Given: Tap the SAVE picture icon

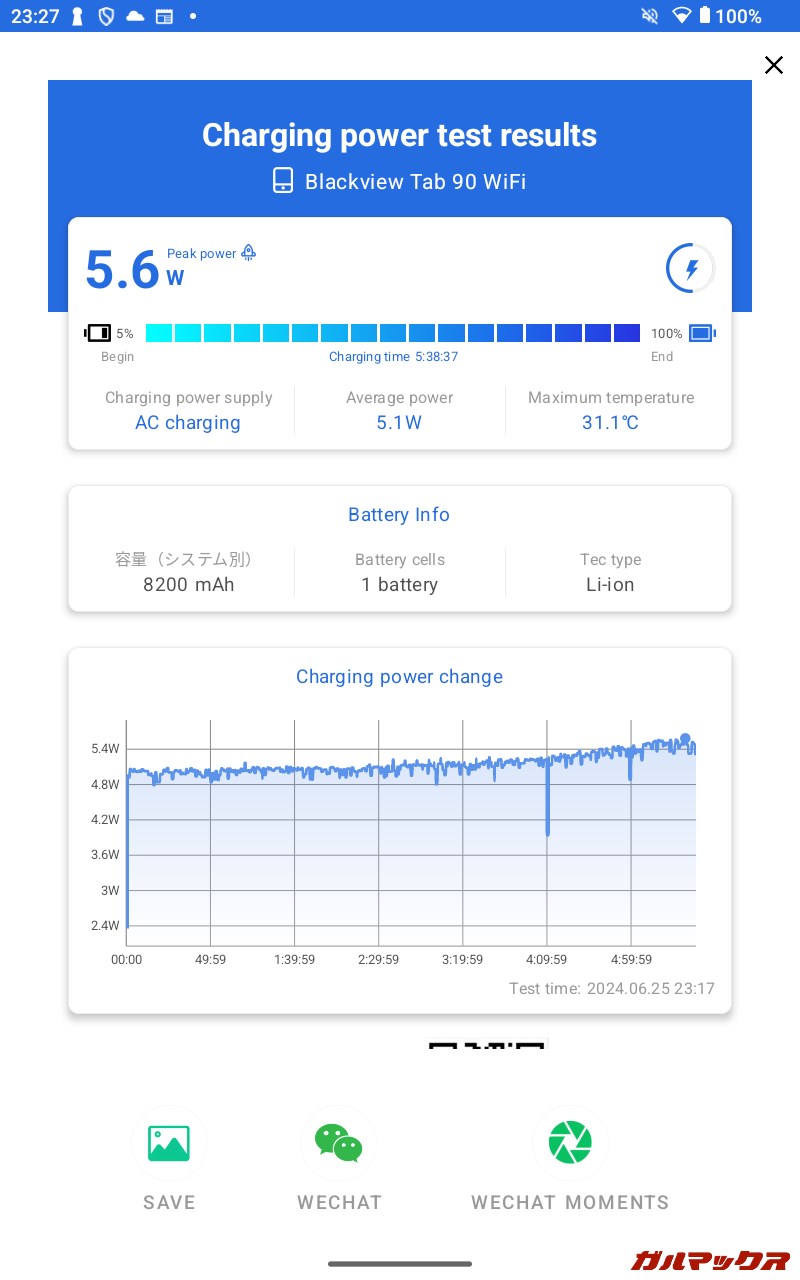Looking at the screenshot, I should [169, 1143].
